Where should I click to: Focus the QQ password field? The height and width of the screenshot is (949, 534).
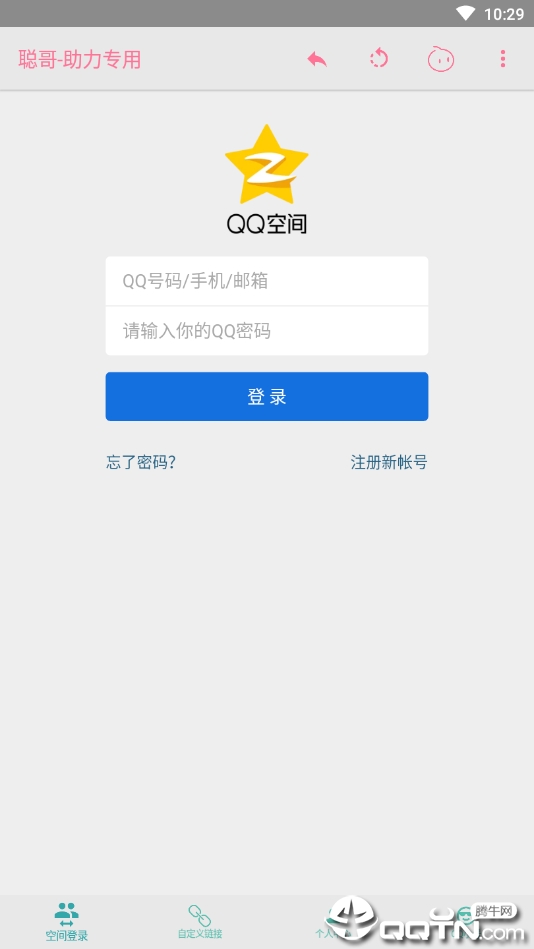point(267,331)
